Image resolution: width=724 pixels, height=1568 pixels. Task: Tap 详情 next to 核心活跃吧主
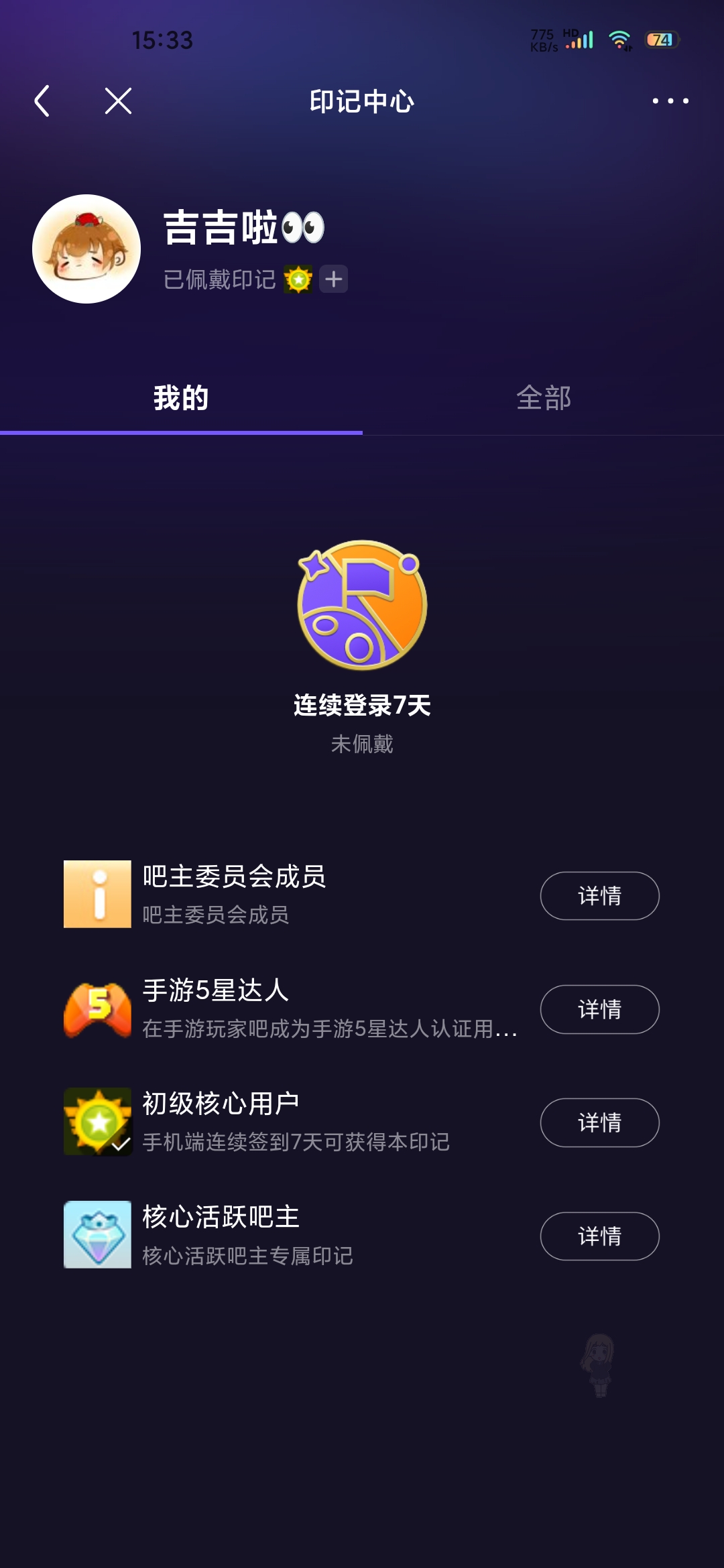599,1236
